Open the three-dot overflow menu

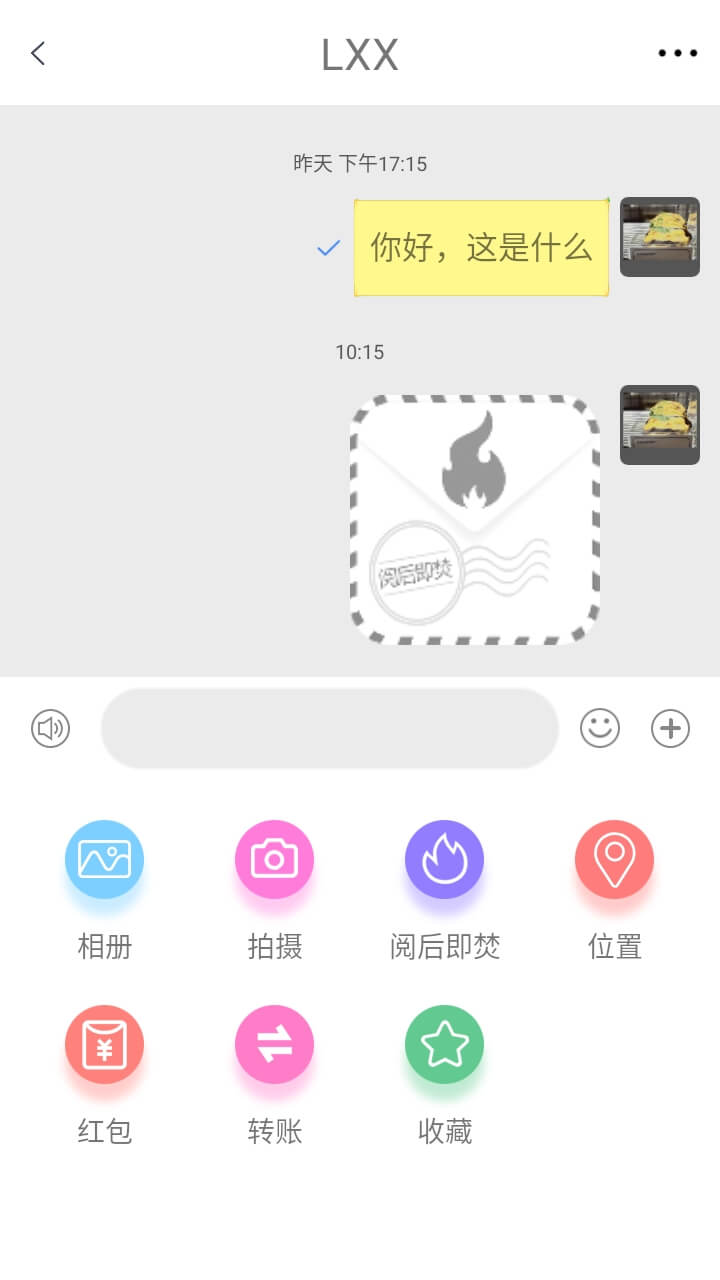[x=677, y=54]
